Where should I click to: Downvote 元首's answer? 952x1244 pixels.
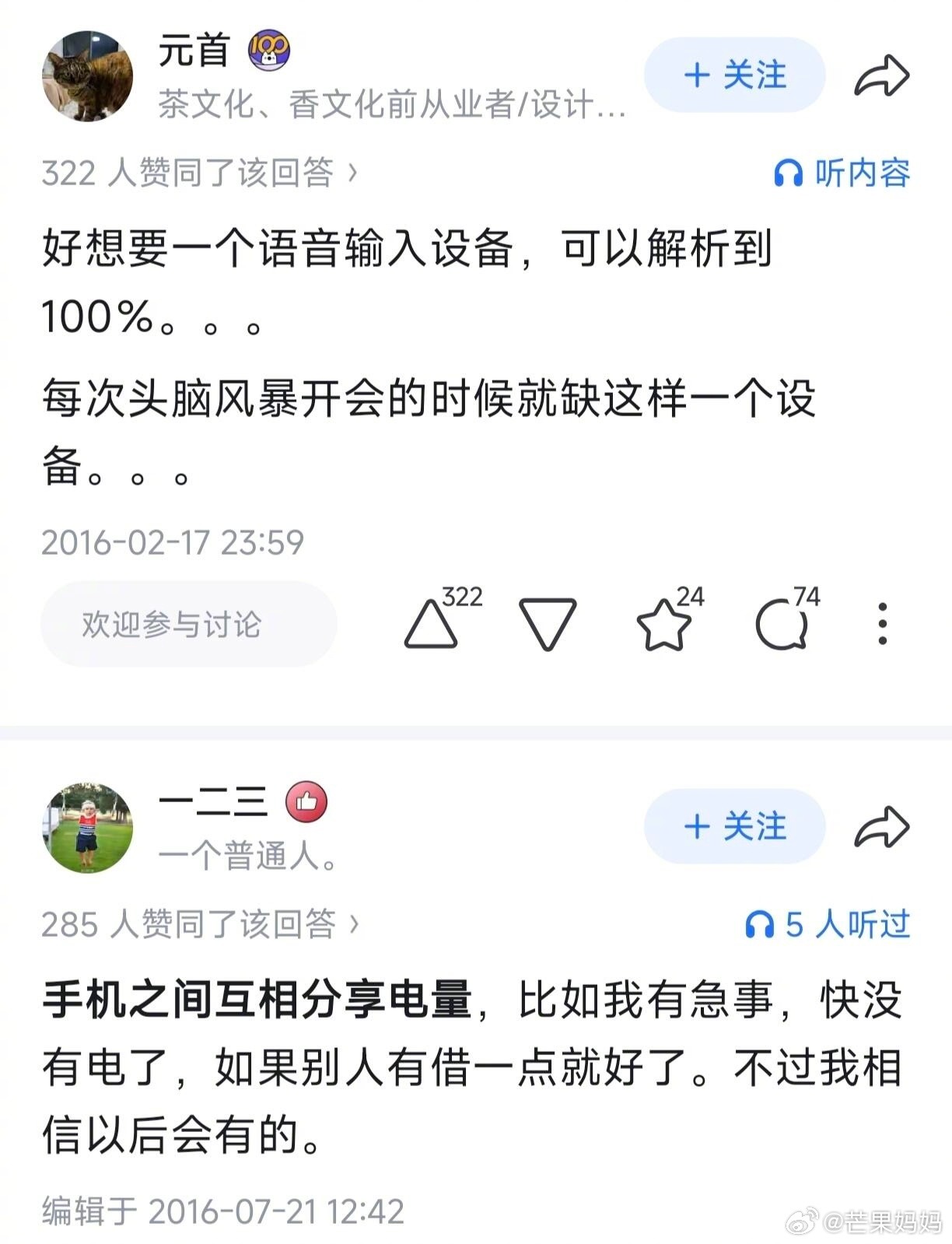pyautogui.click(x=548, y=624)
